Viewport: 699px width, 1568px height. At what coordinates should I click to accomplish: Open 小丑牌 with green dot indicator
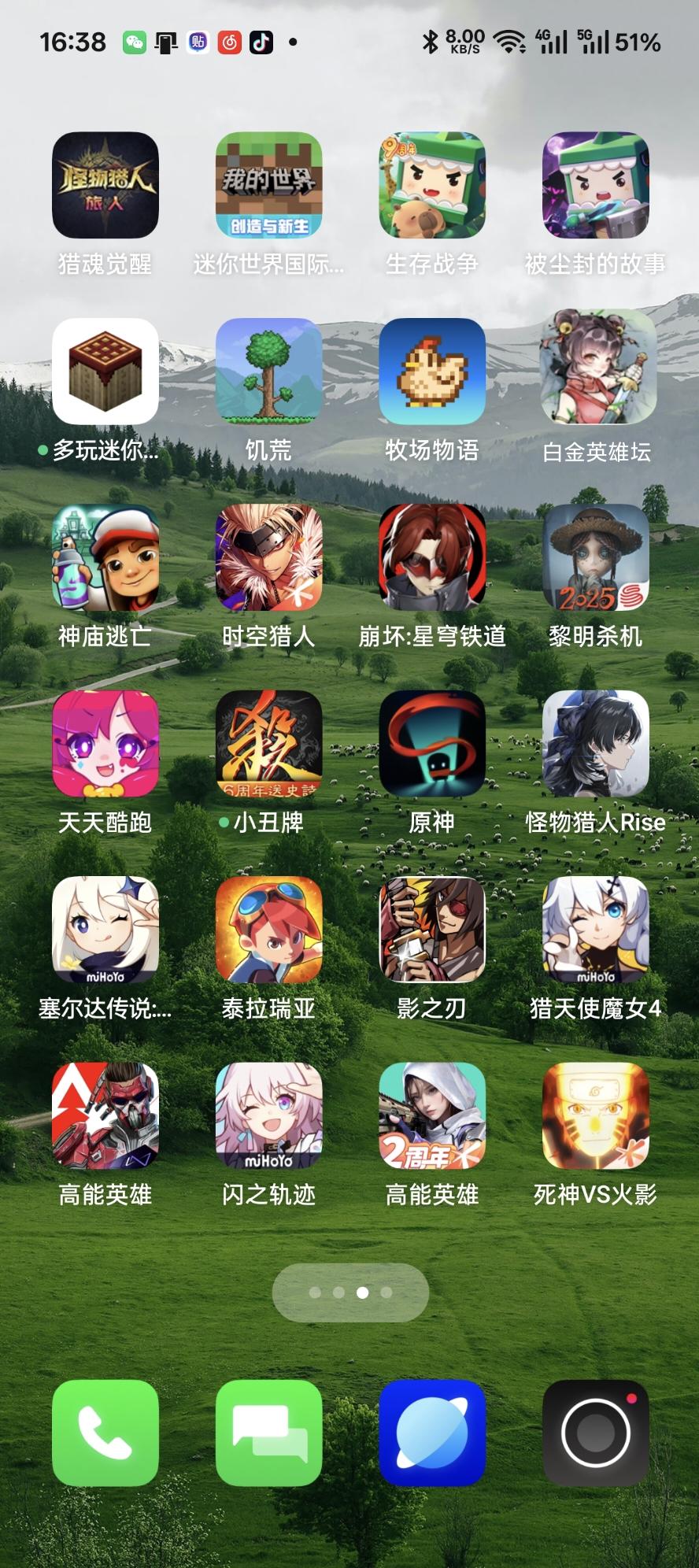[x=268, y=746]
